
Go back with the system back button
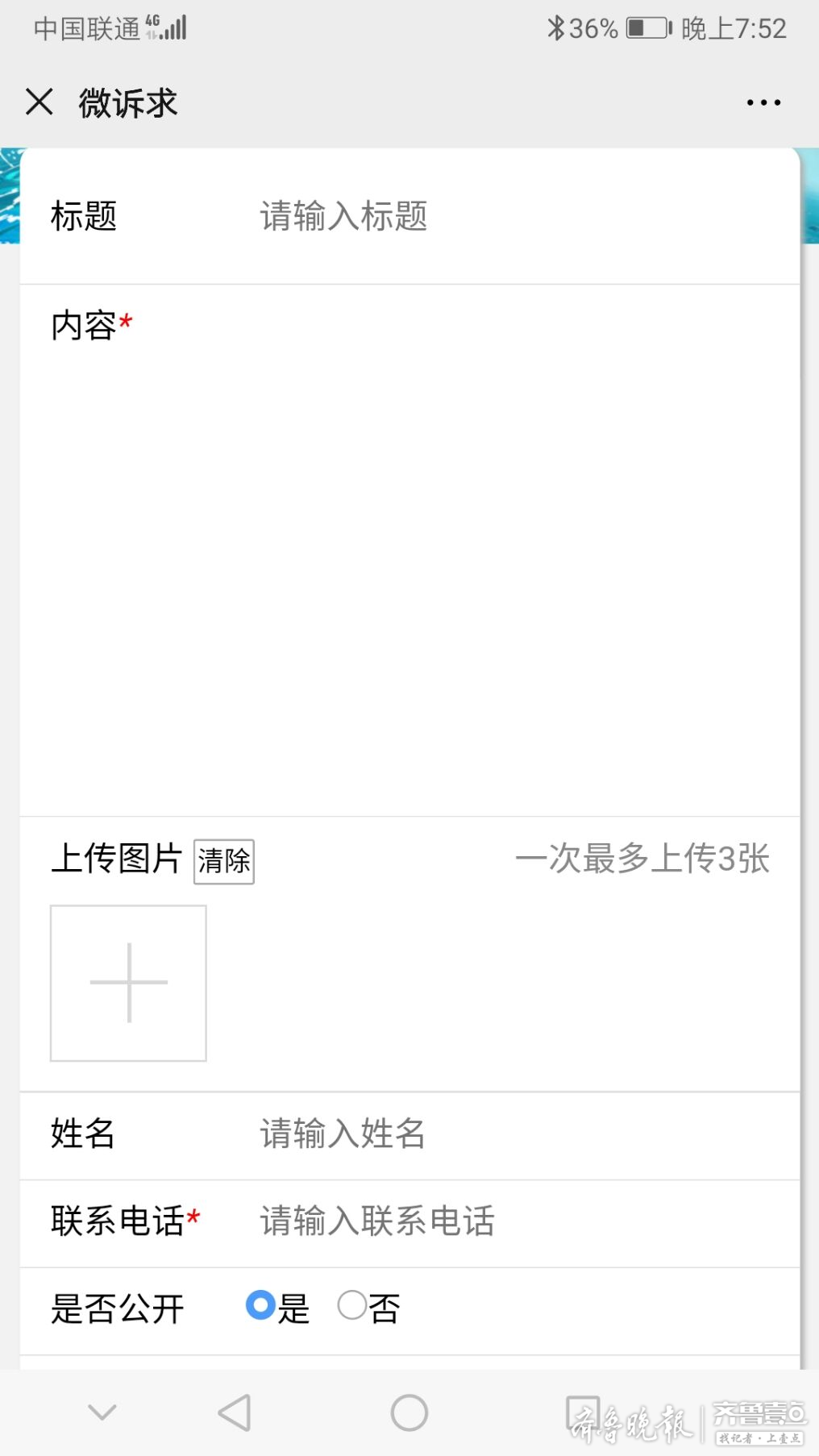pos(235,1412)
